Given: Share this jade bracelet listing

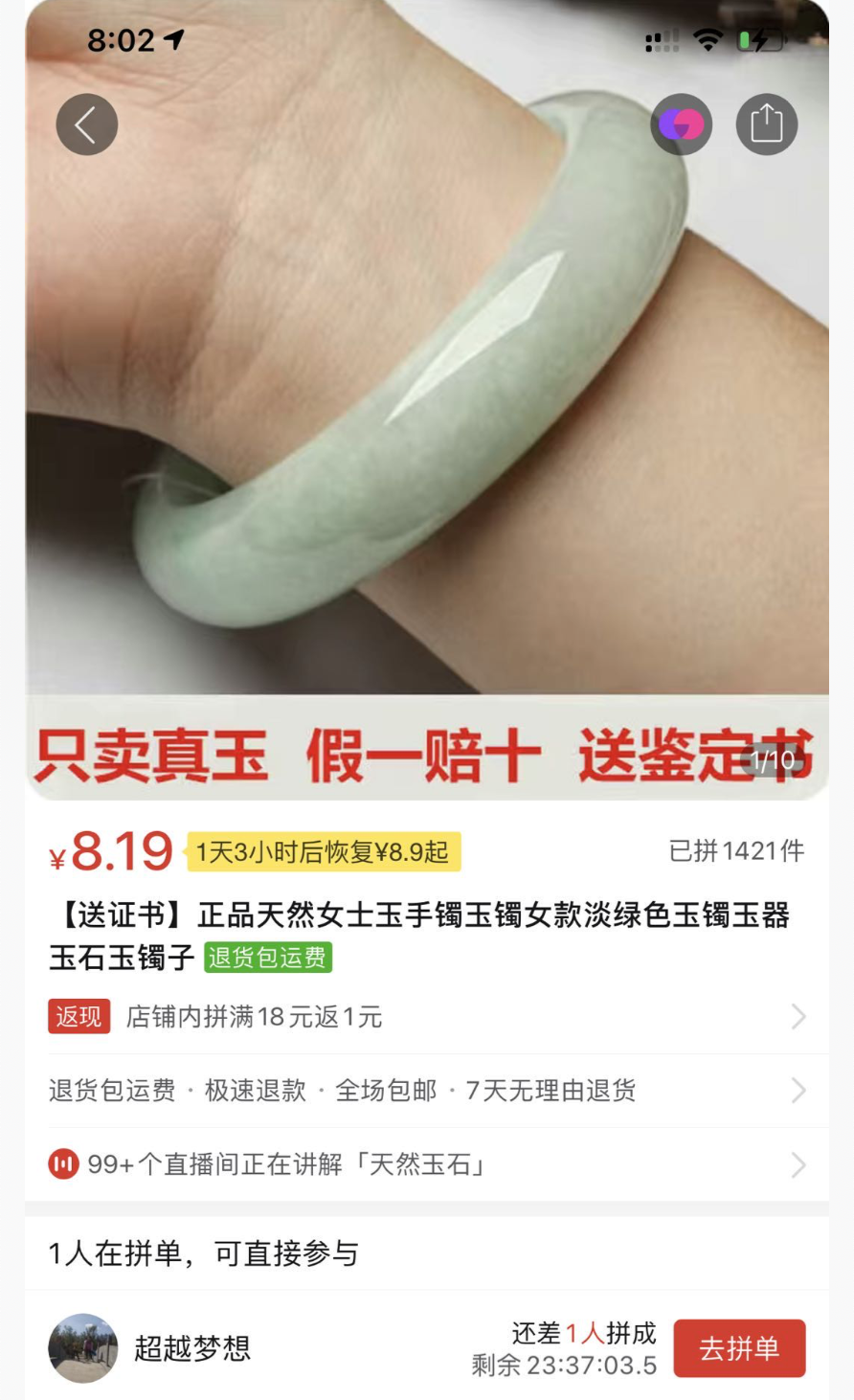Looking at the screenshot, I should point(766,124).
